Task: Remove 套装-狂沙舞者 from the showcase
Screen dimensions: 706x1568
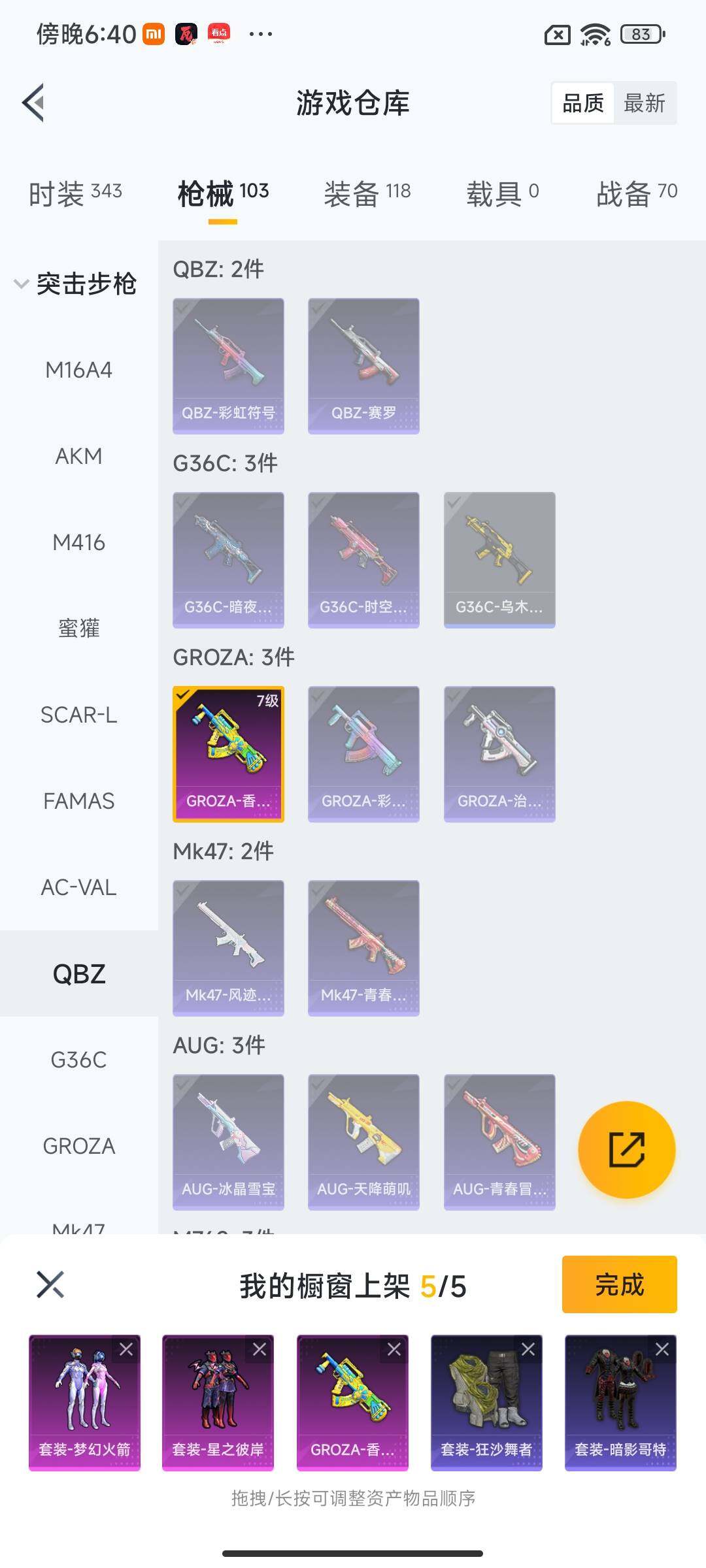Action: pyautogui.click(x=528, y=1350)
